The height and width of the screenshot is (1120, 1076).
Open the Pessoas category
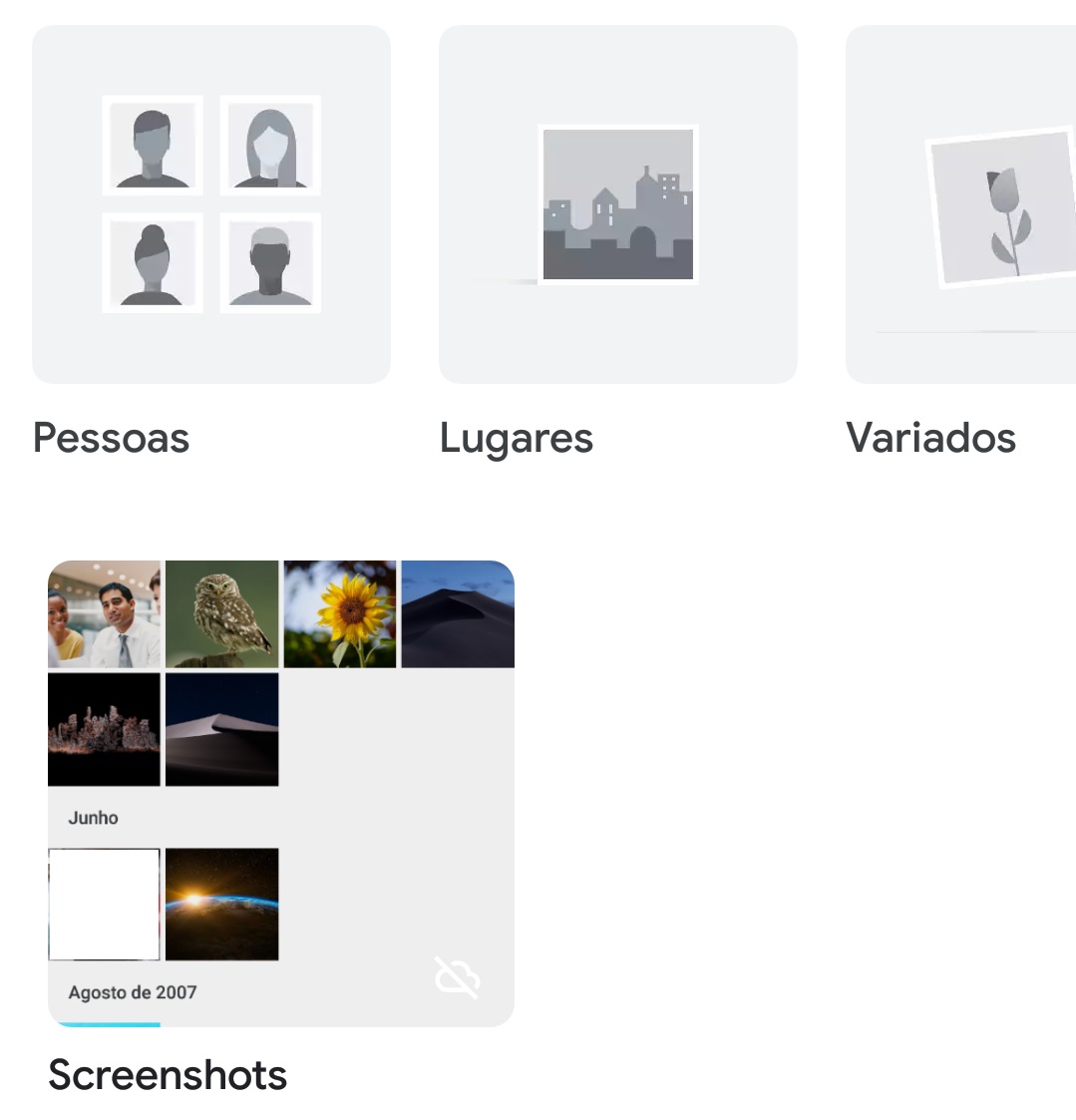[211, 204]
